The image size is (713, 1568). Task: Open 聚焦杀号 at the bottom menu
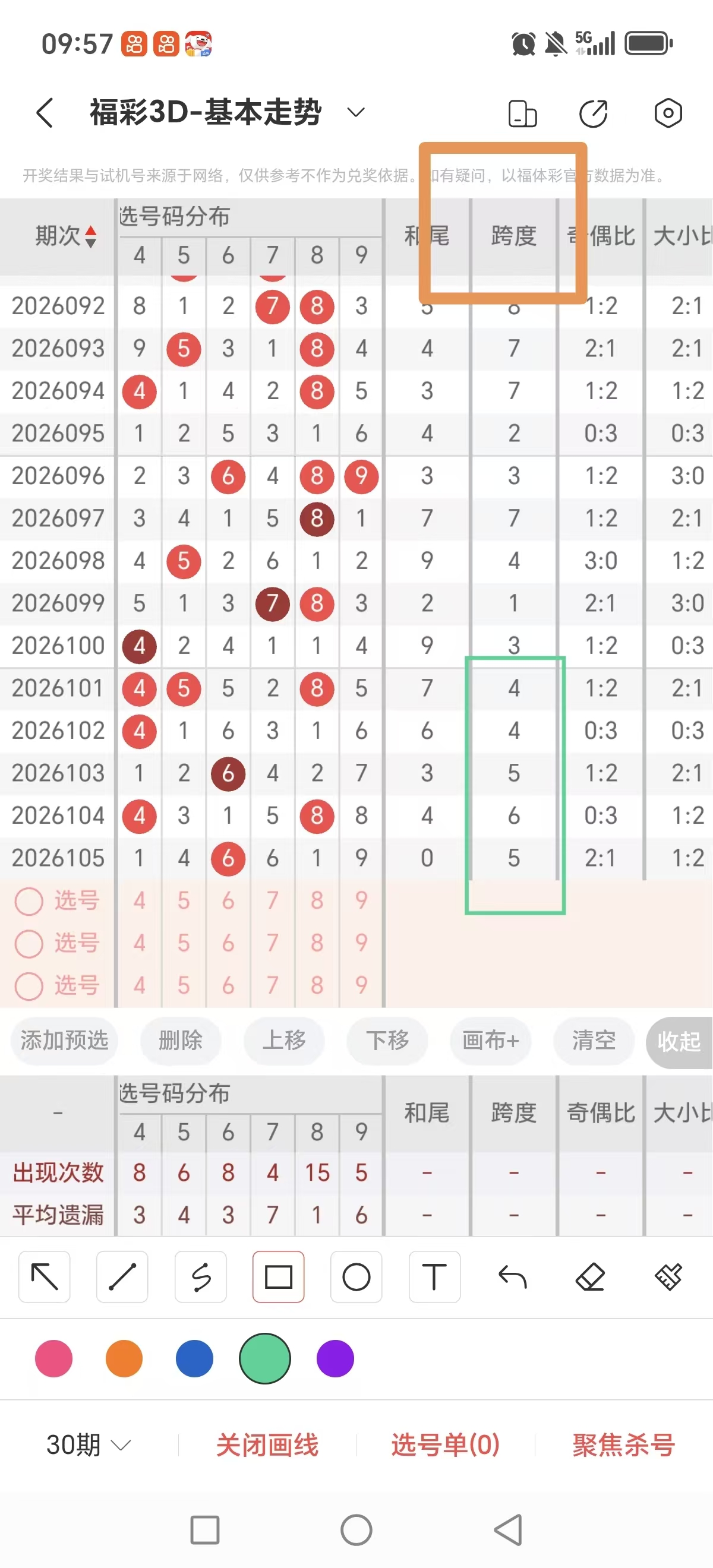point(623,1443)
